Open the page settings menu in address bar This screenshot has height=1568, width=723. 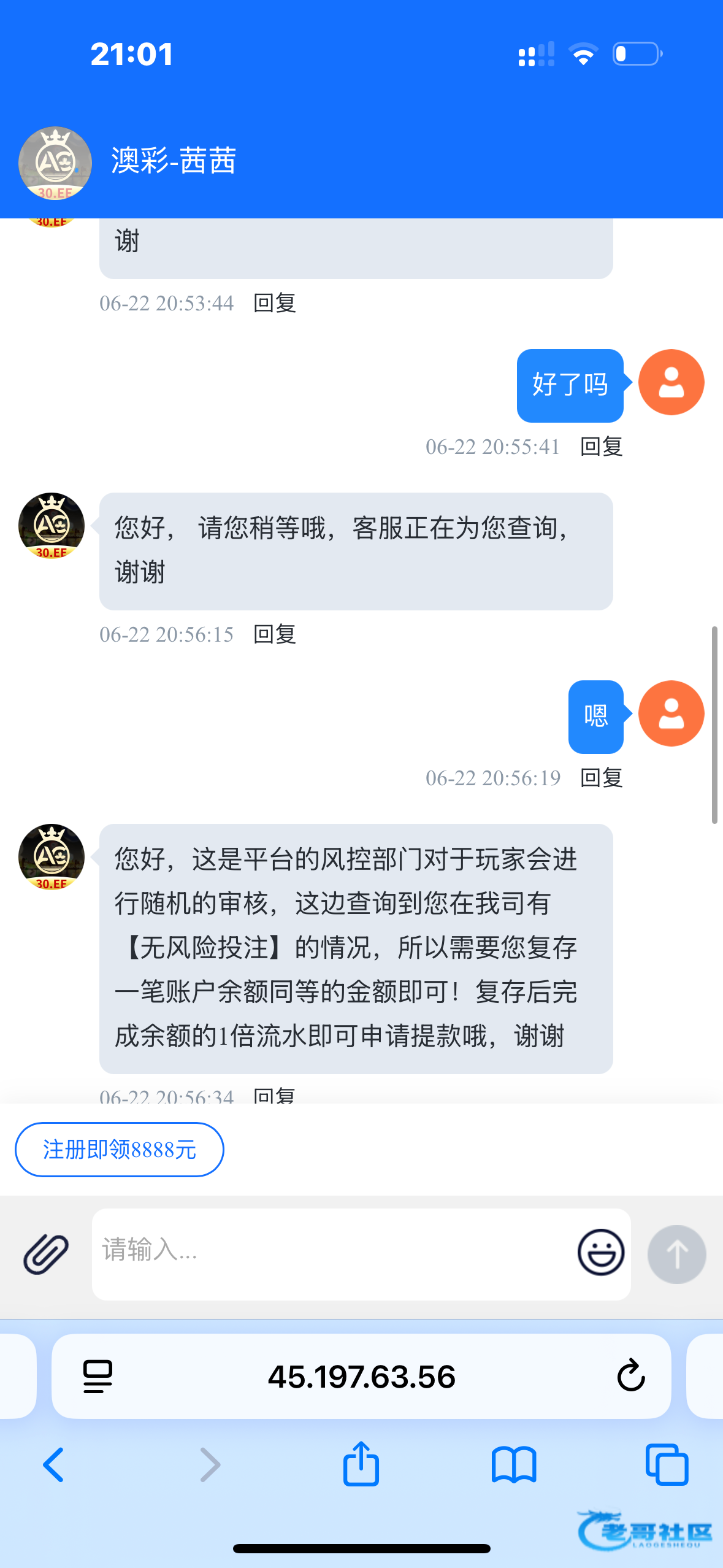coord(98,1376)
